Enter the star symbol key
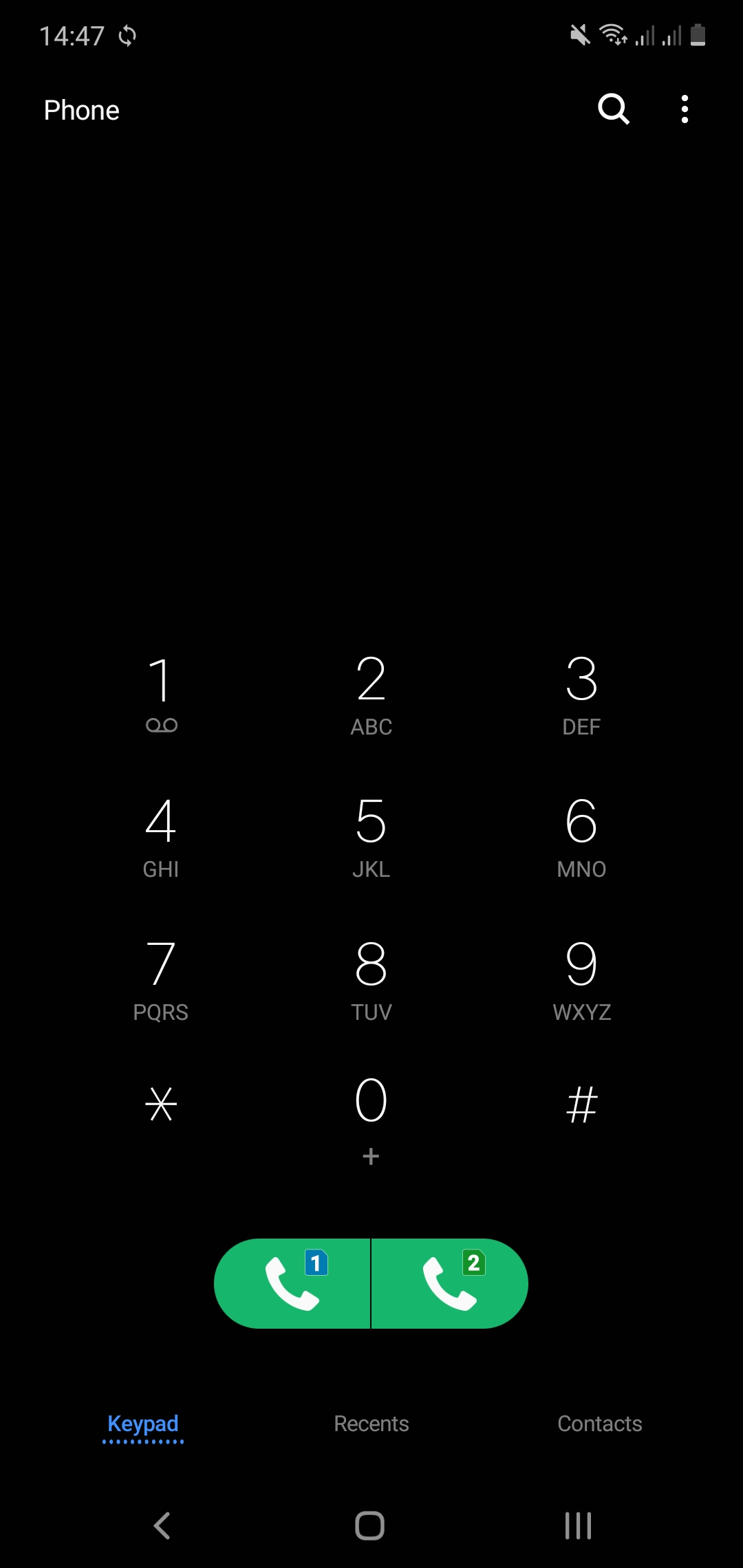This screenshot has width=743, height=1568. (x=161, y=1104)
